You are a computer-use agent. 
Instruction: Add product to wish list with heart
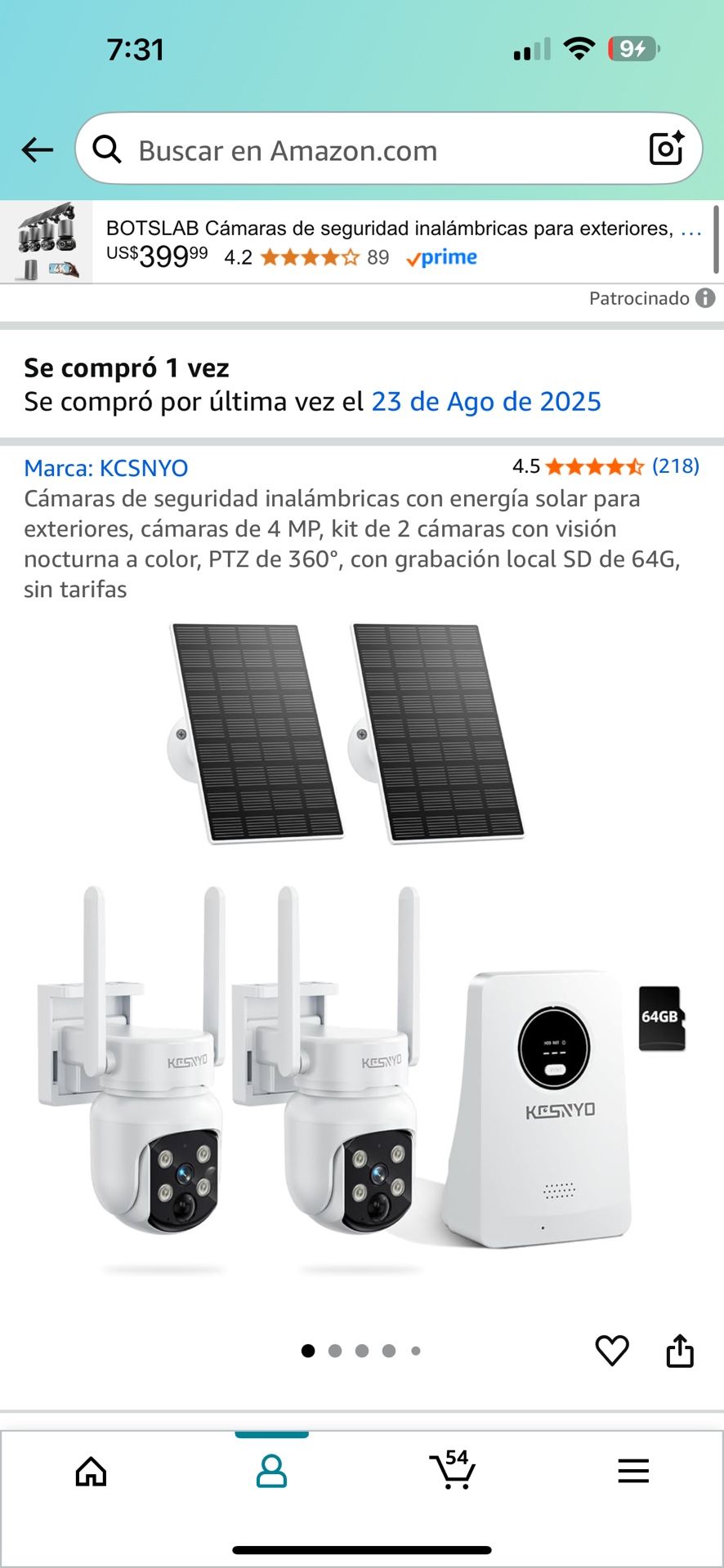point(612,1351)
